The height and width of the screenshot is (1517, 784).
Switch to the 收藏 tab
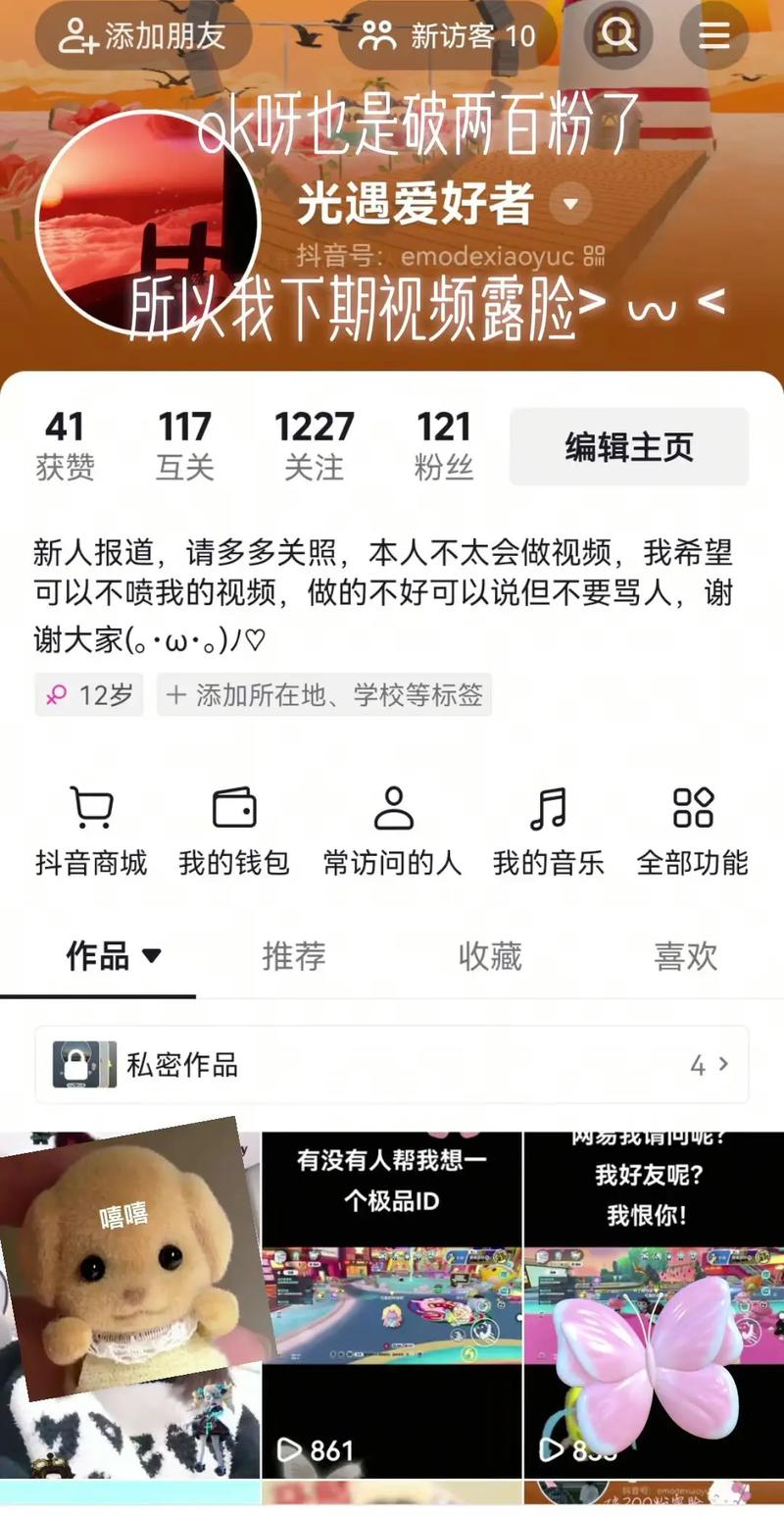[490, 956]
